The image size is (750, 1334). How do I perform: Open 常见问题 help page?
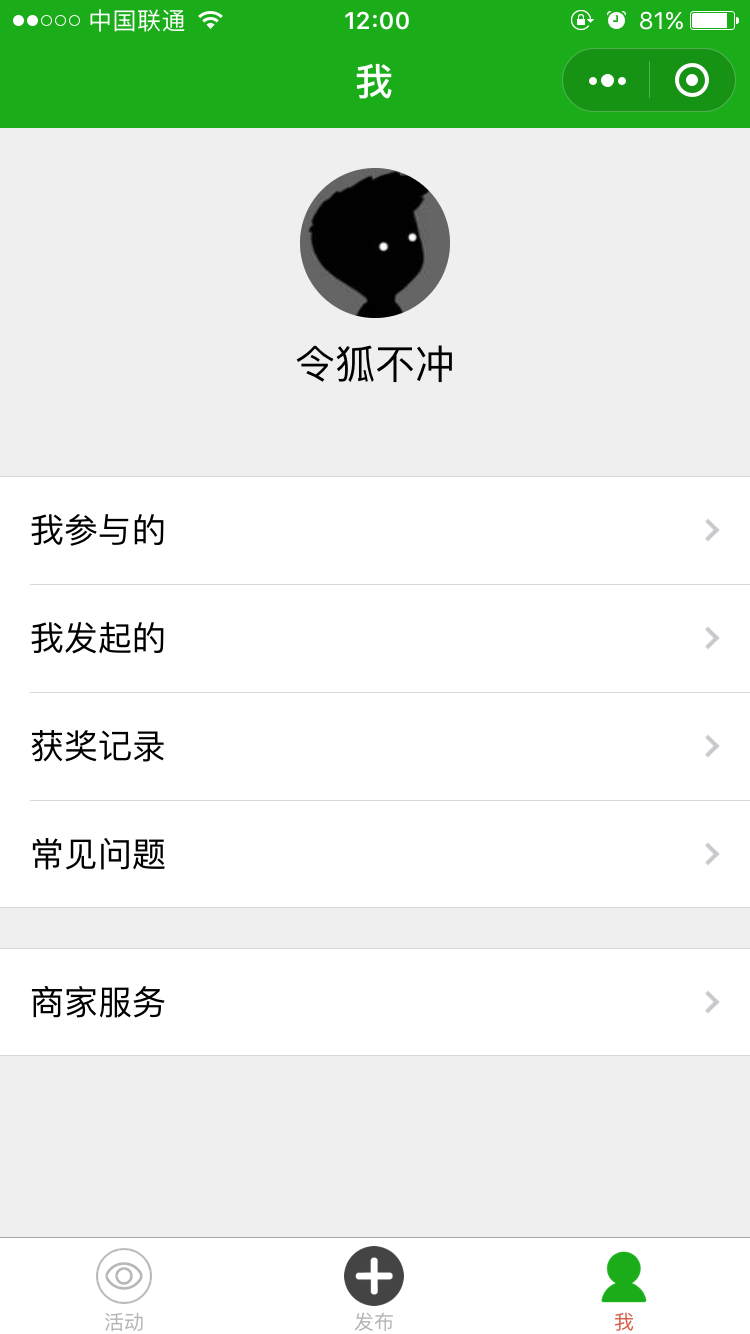[375, 854]
